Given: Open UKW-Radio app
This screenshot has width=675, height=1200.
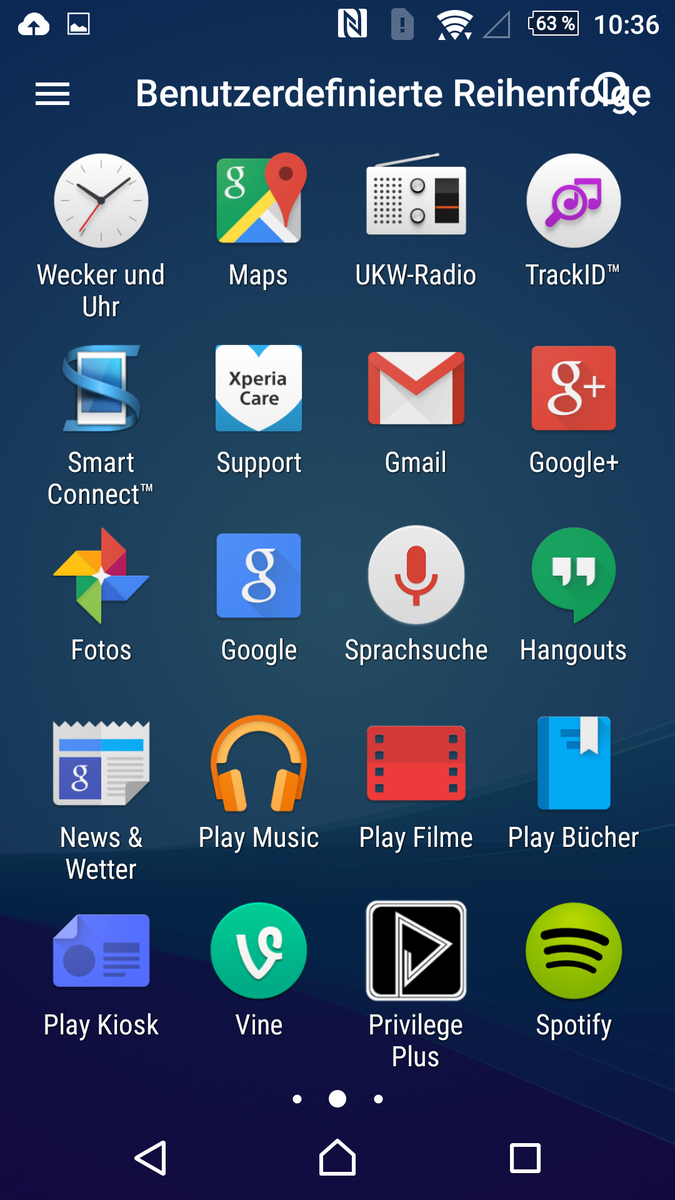Looking at the screenshot, I should [416, 196].
